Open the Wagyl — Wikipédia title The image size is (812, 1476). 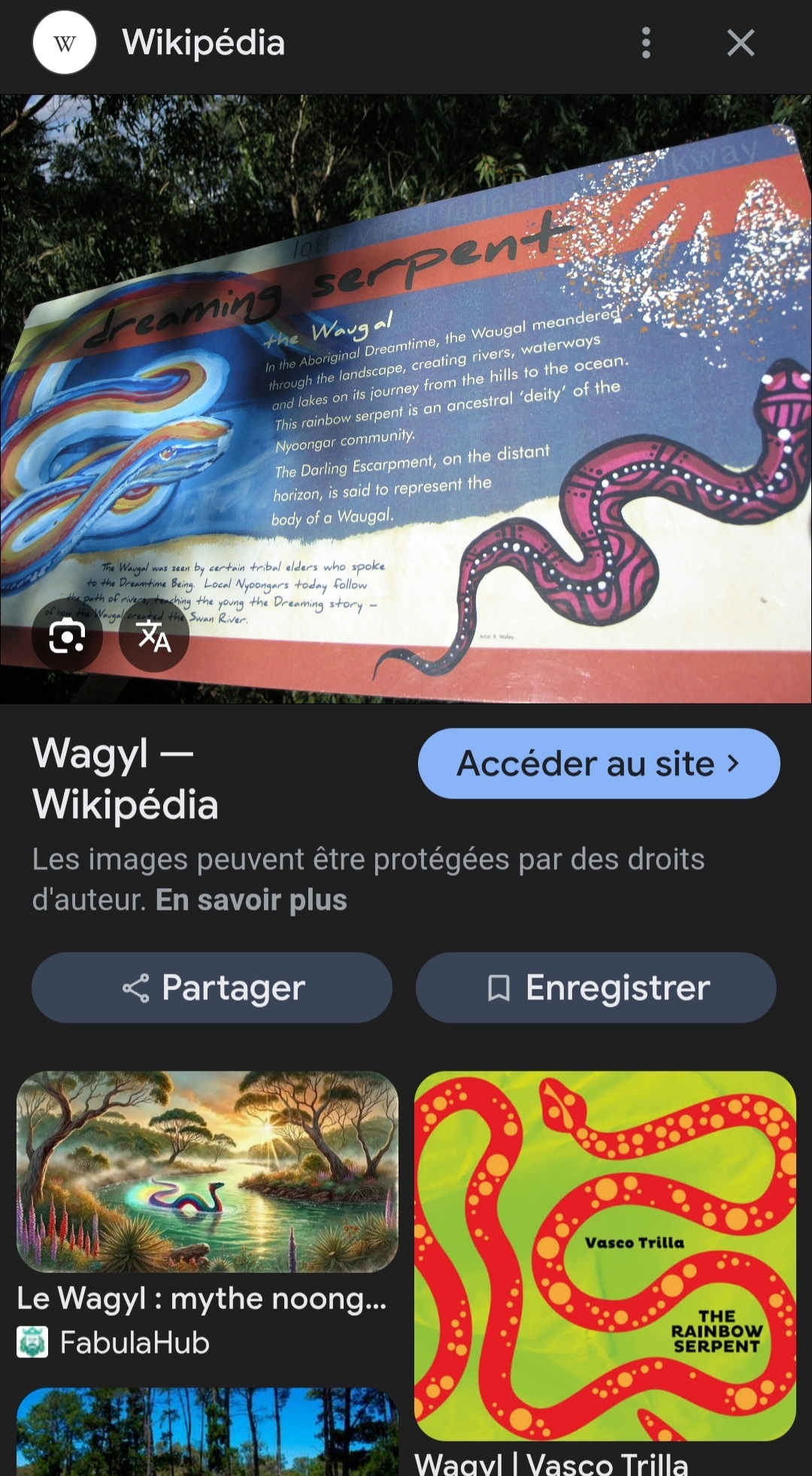126,778
